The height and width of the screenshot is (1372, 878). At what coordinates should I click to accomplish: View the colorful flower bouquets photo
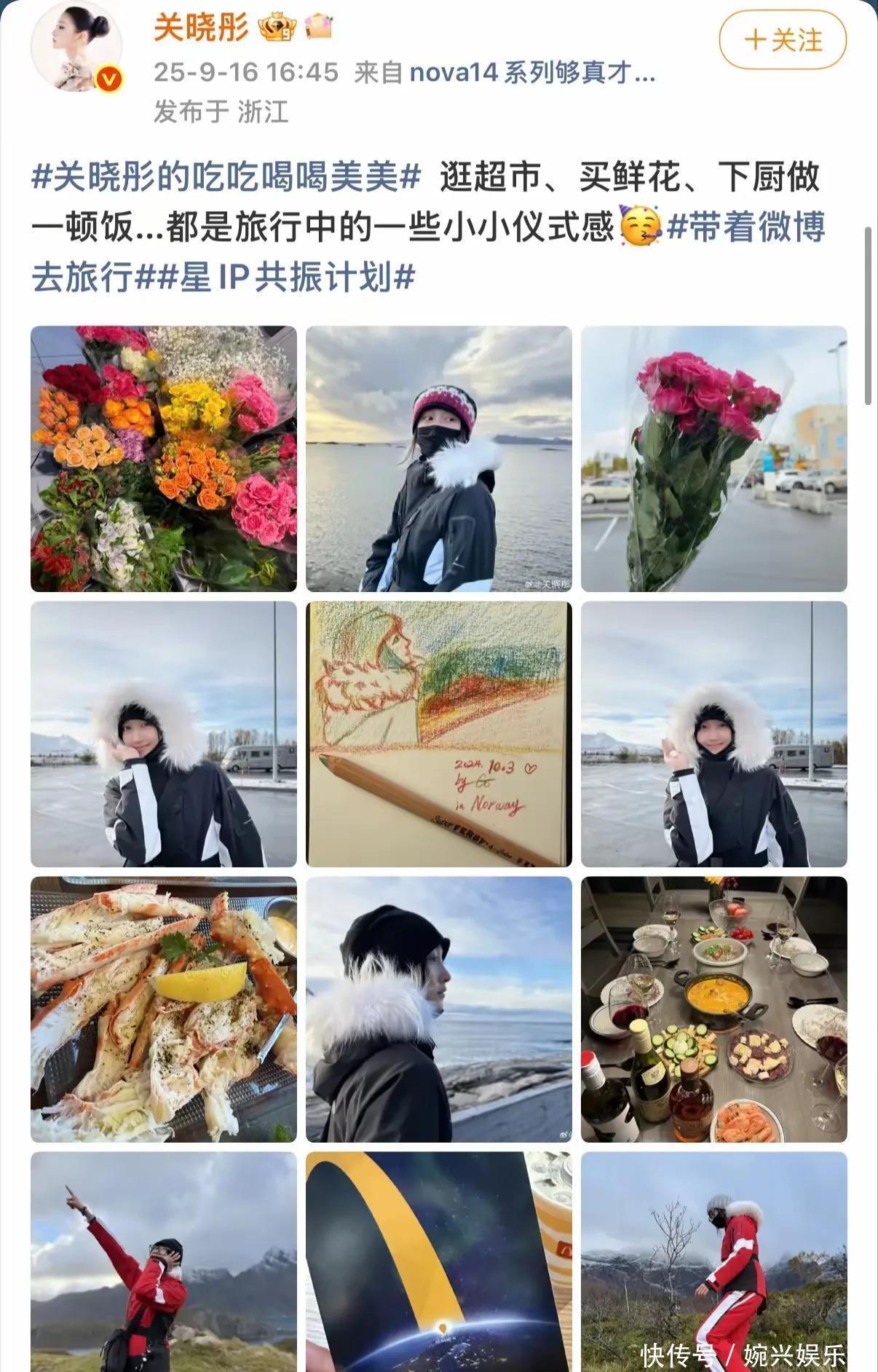(x=164, y=459)
